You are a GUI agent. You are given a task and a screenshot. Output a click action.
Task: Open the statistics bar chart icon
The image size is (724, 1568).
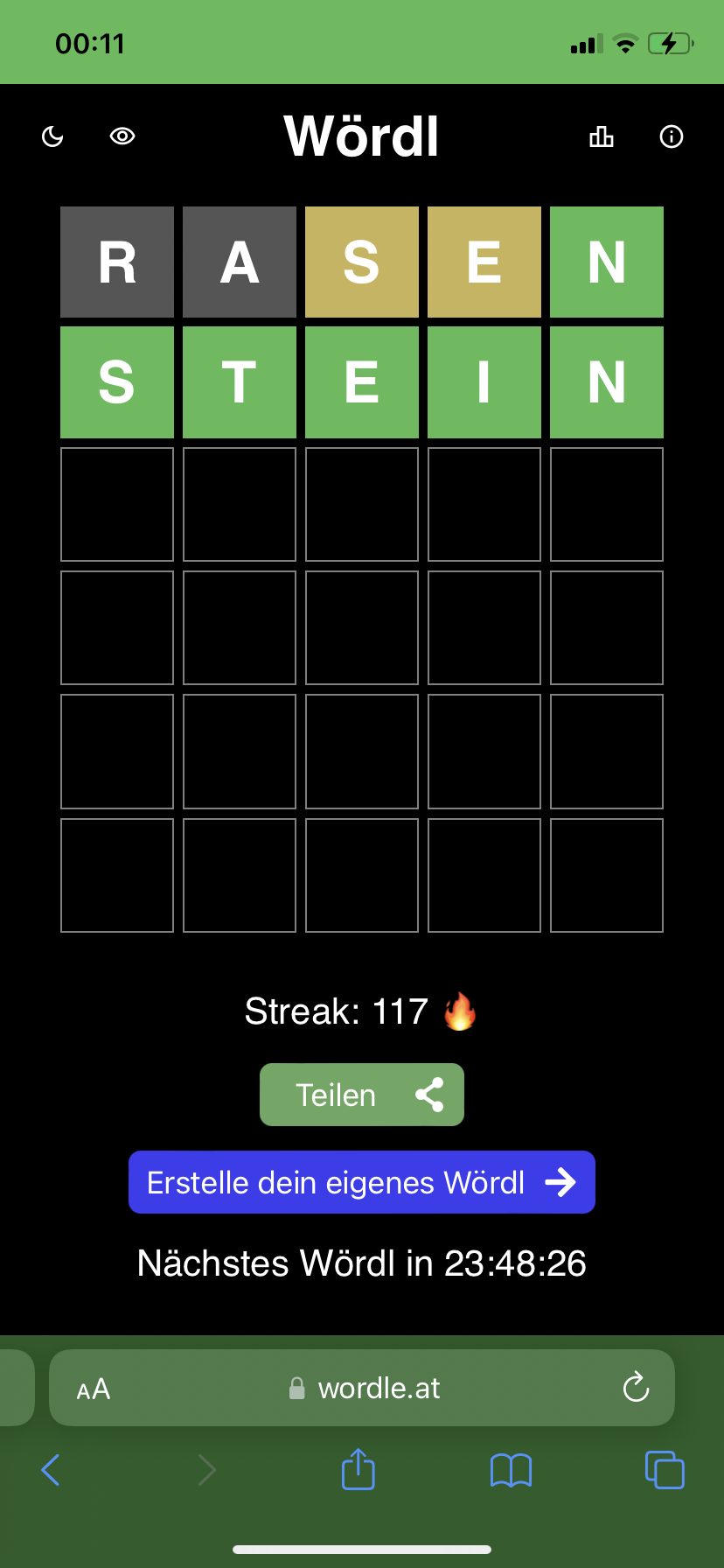602,136
